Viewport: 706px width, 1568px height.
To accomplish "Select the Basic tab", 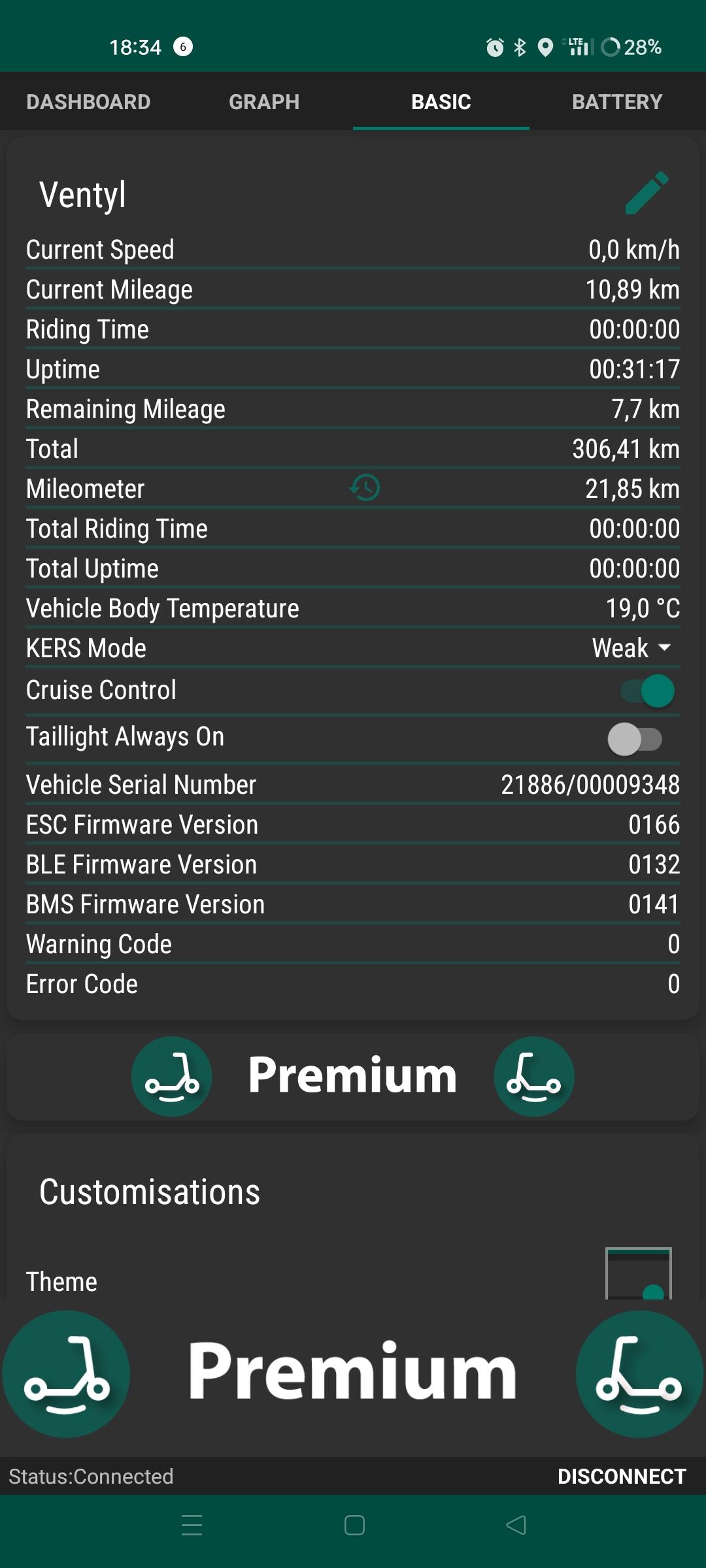I will pos(441,102).
